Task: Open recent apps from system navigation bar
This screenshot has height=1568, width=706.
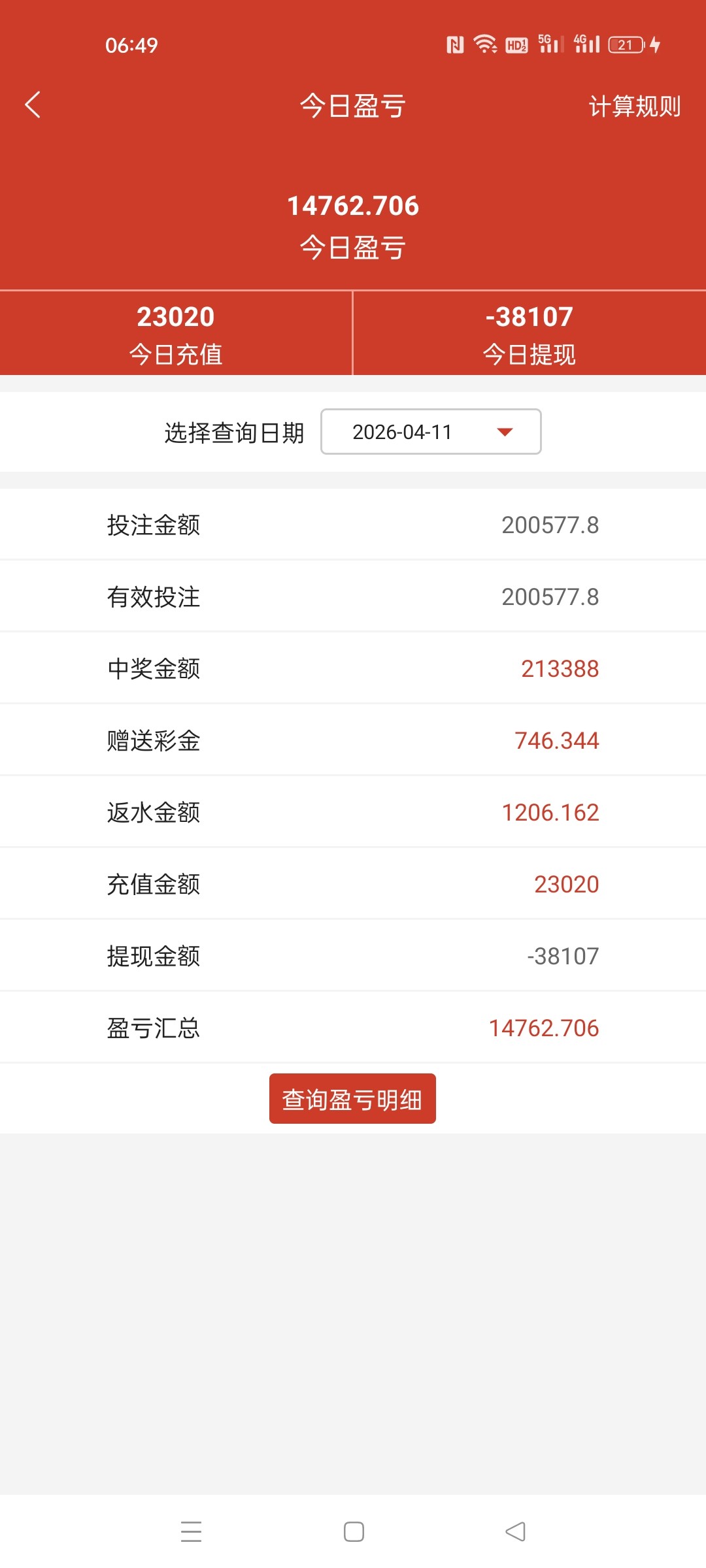Action: pyautogui.click(x=191, y=1531)
